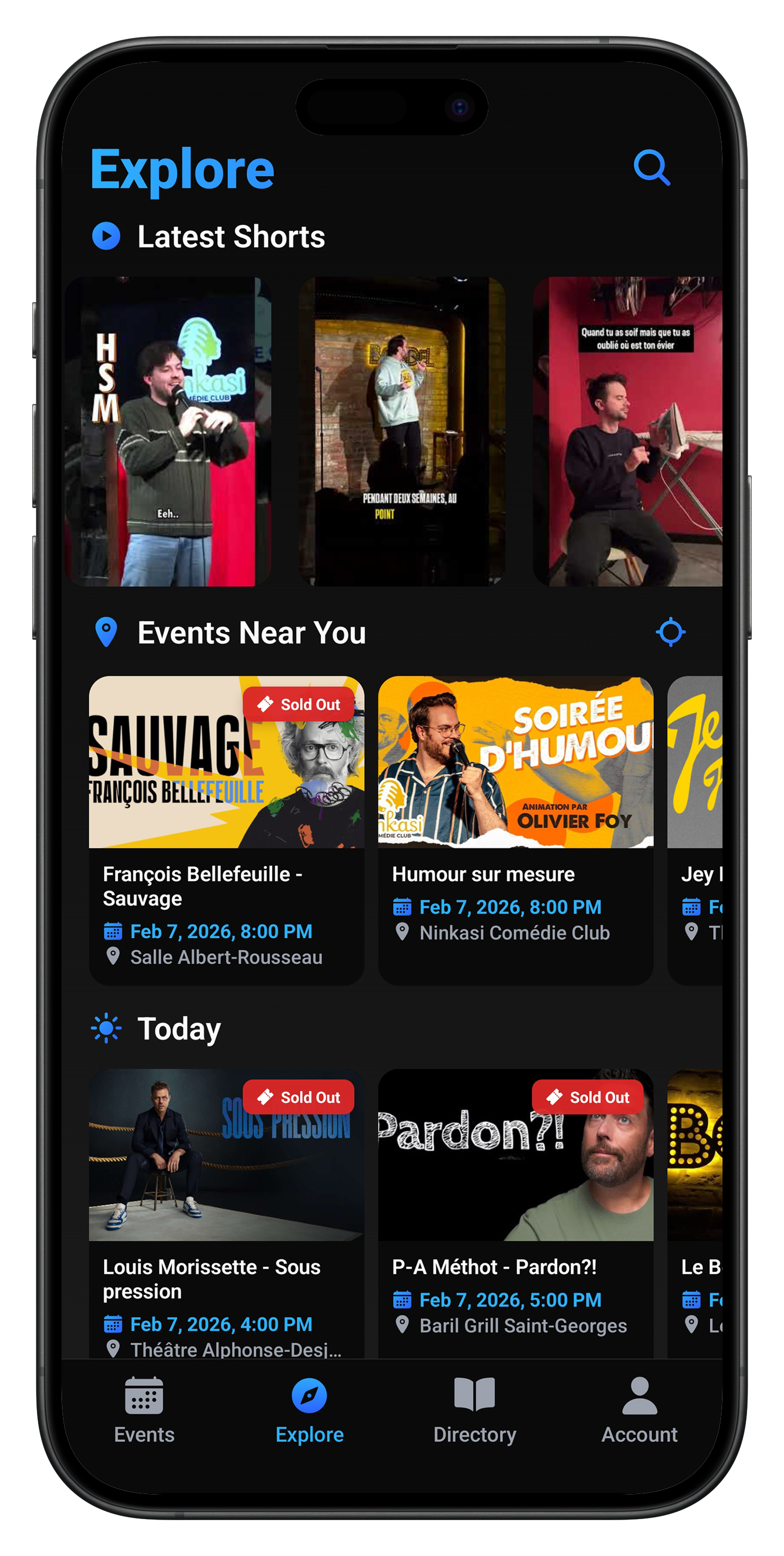Tap the calendar icon on P-A Méthot event

coord(401,1300)
